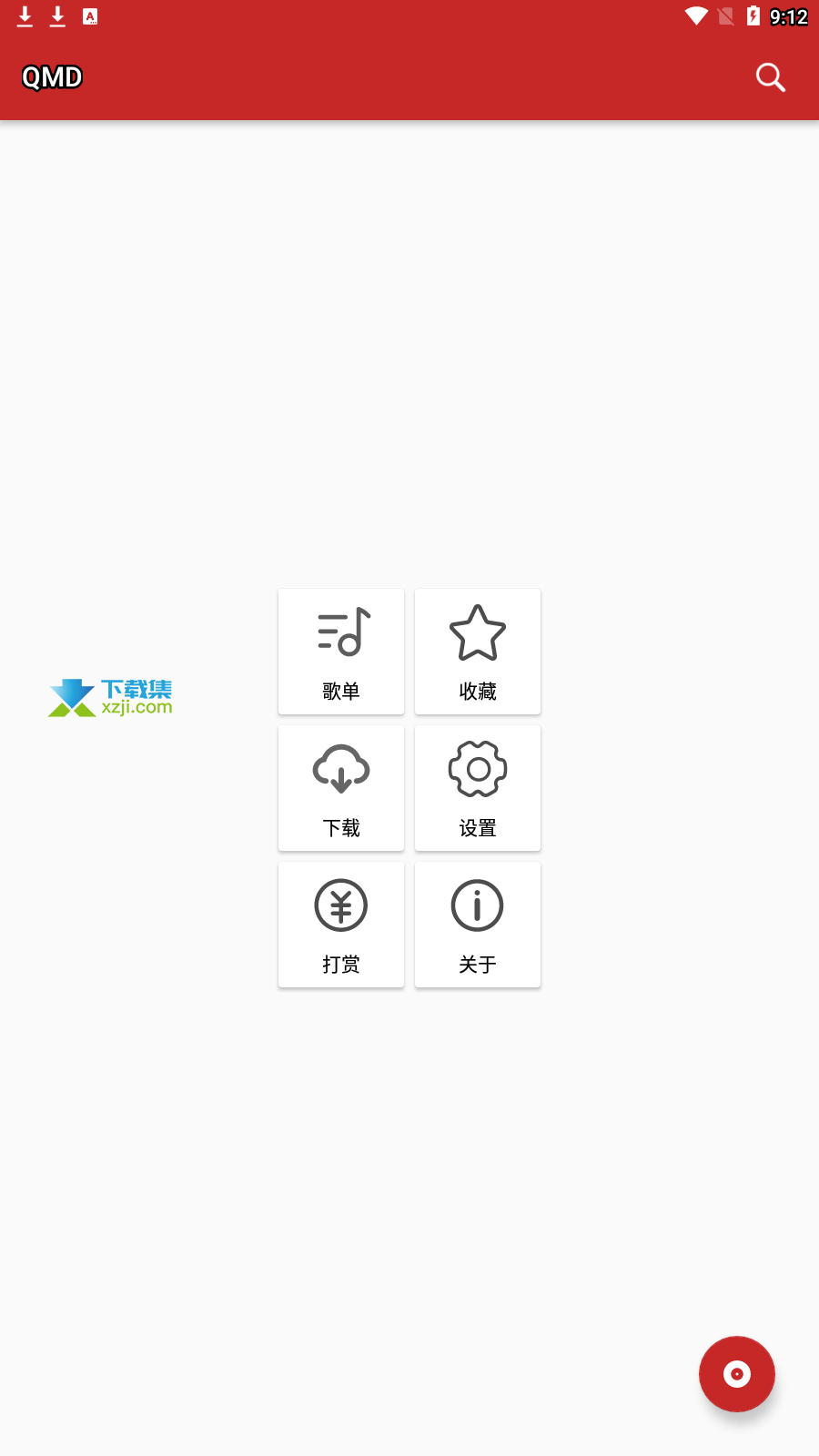This screenshot has height=1456, width=819.
Task: Open the 下载 downloads tile
Action: point(341,788)
